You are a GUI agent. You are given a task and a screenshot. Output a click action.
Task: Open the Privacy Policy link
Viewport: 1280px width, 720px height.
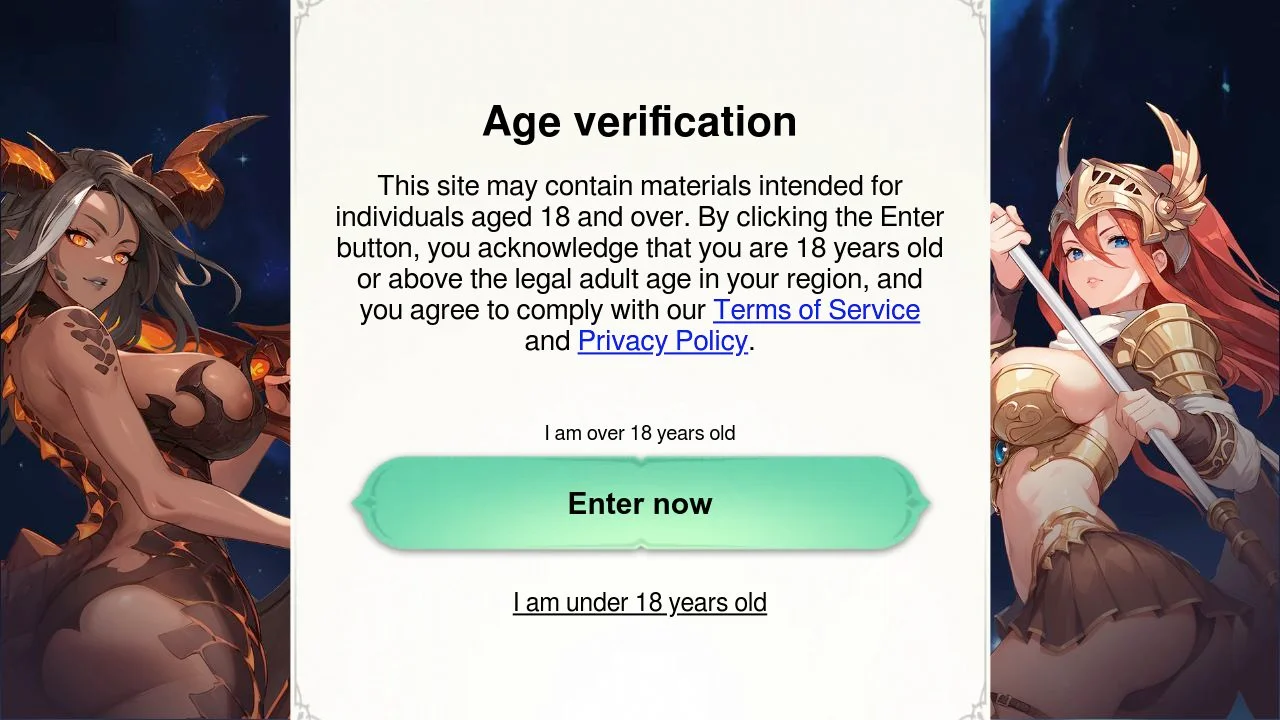(x=662, y=341)
